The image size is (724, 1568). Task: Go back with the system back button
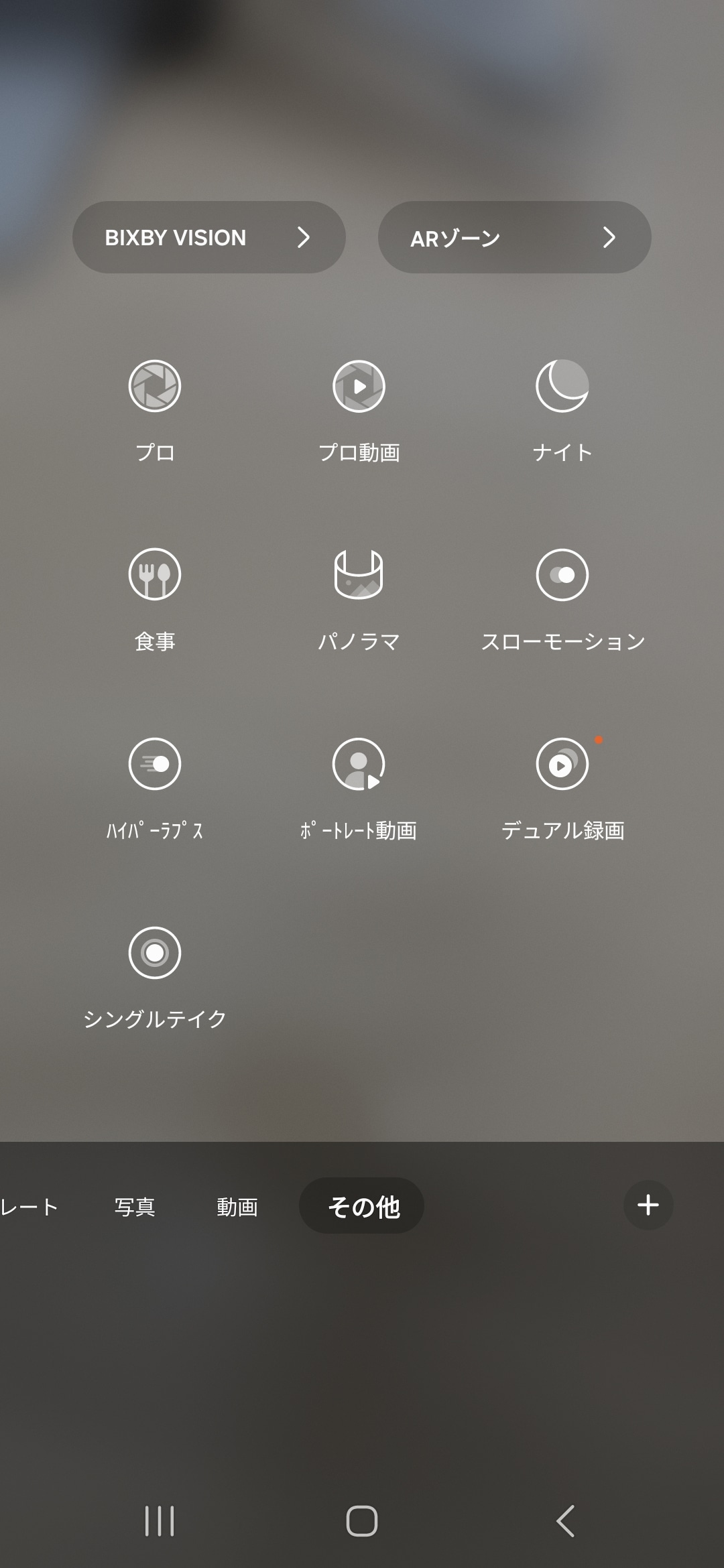point(565,1520)
